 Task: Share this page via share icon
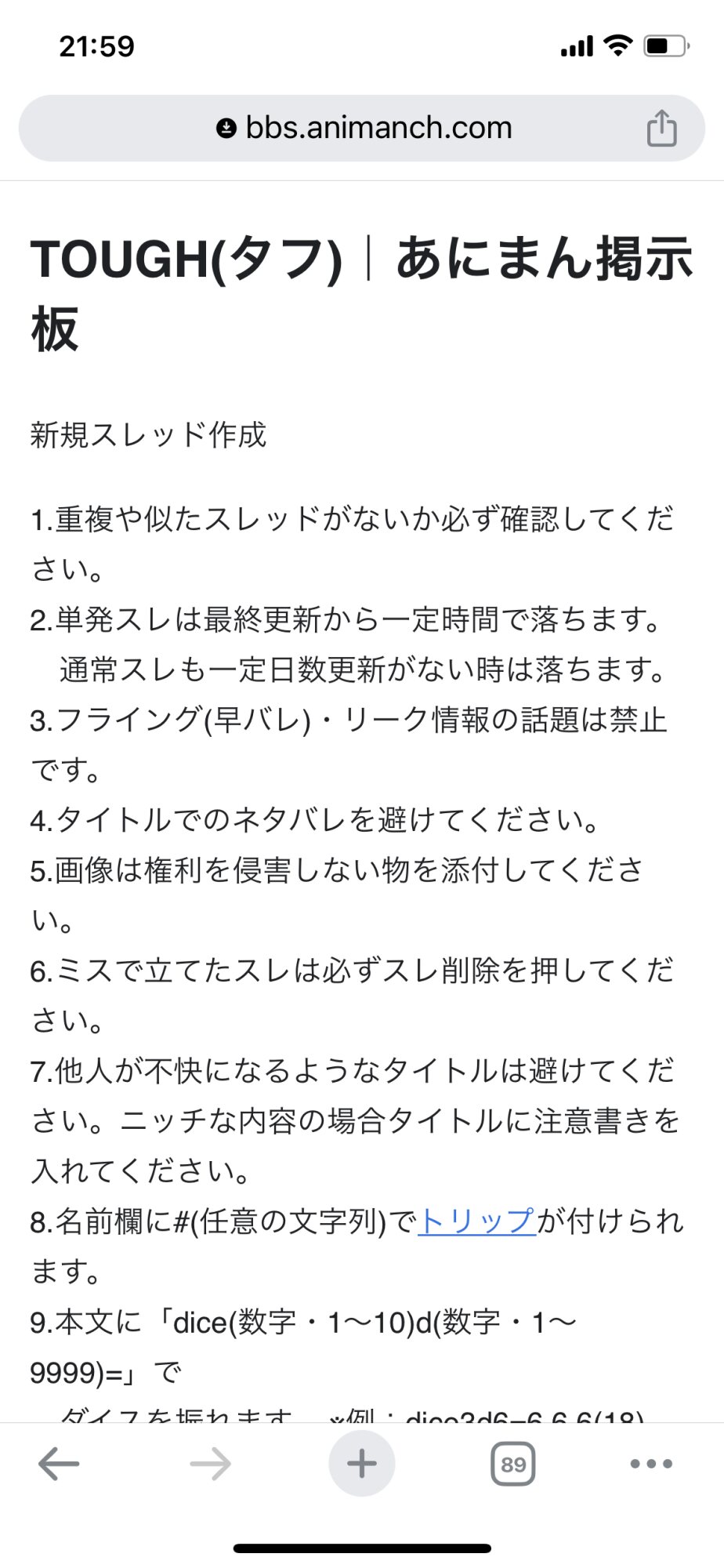661,128
